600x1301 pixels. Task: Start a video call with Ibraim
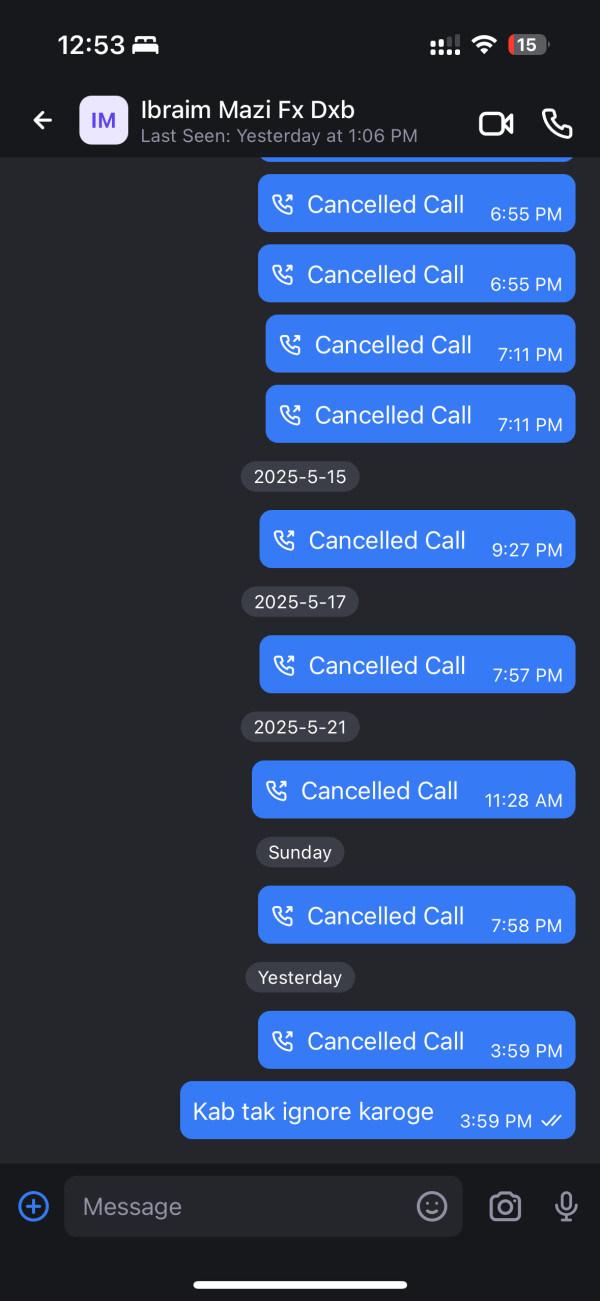click(x=496, y=123)
